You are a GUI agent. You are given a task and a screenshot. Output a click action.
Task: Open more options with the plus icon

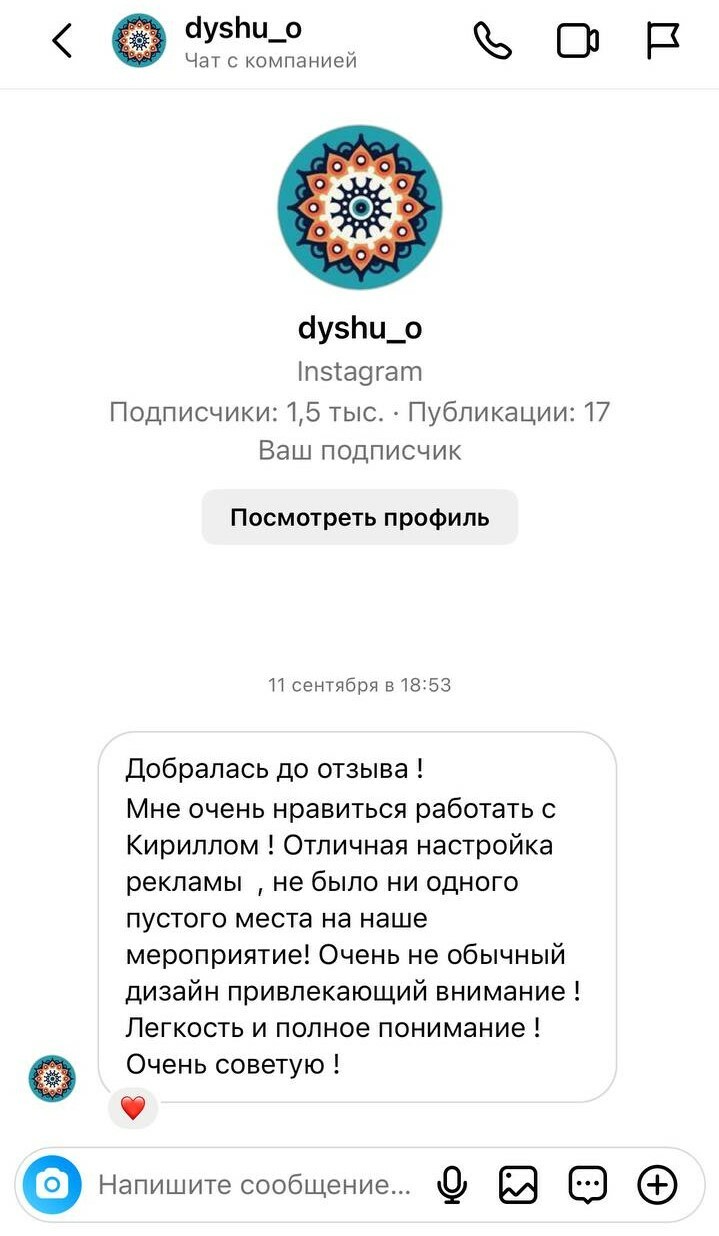click(x=657, y=1185)
